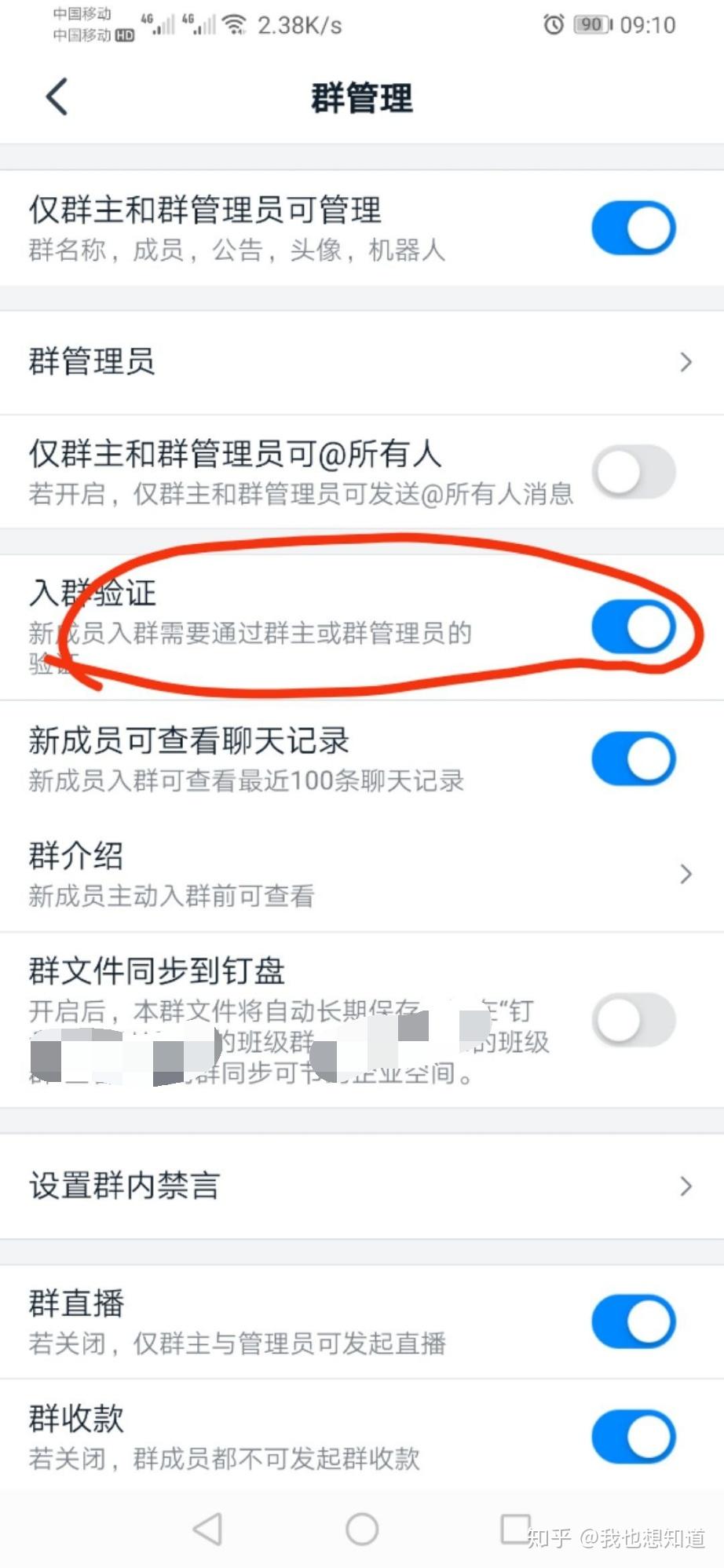Open 群介绍 settings
The width and height of the screenshot is (724, 1568).
point(362,874)
